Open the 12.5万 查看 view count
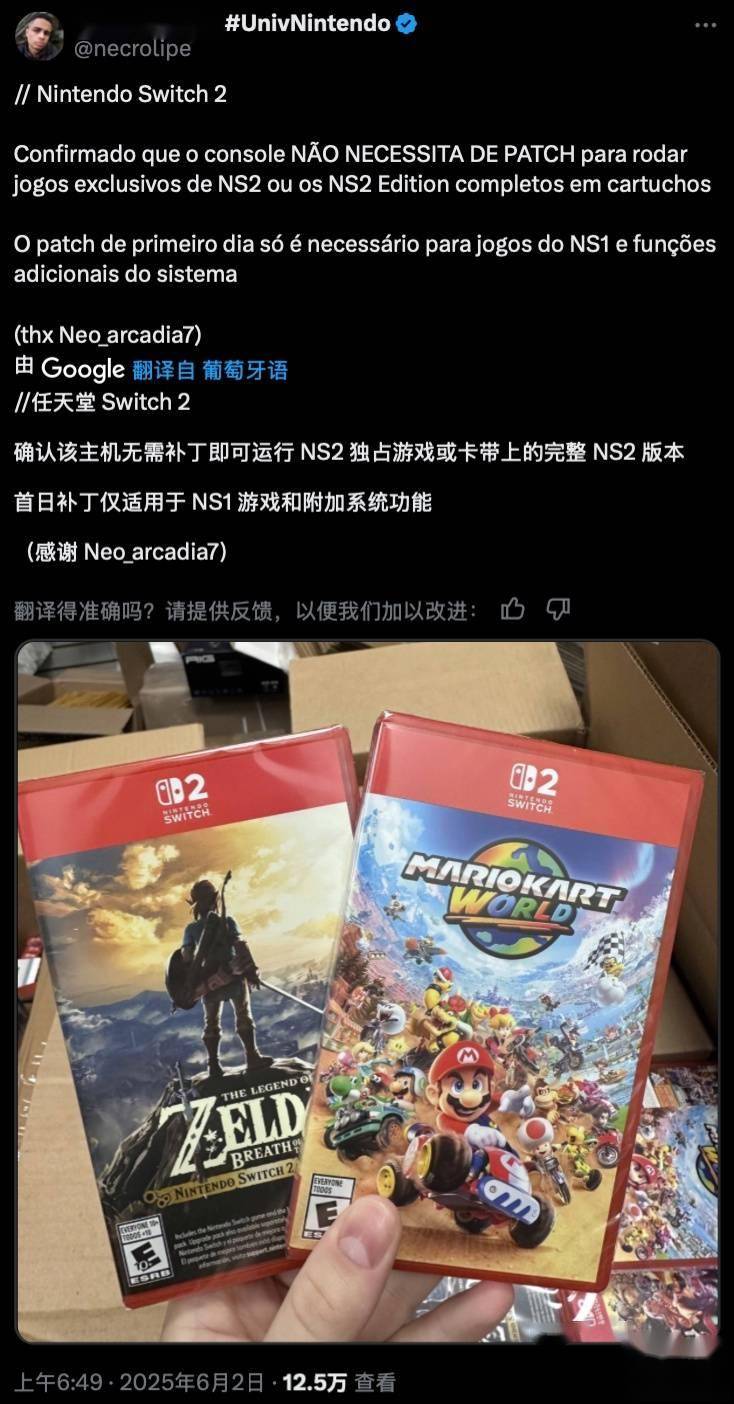This screenshot has height=1404, width=734. pos(338,1382)
